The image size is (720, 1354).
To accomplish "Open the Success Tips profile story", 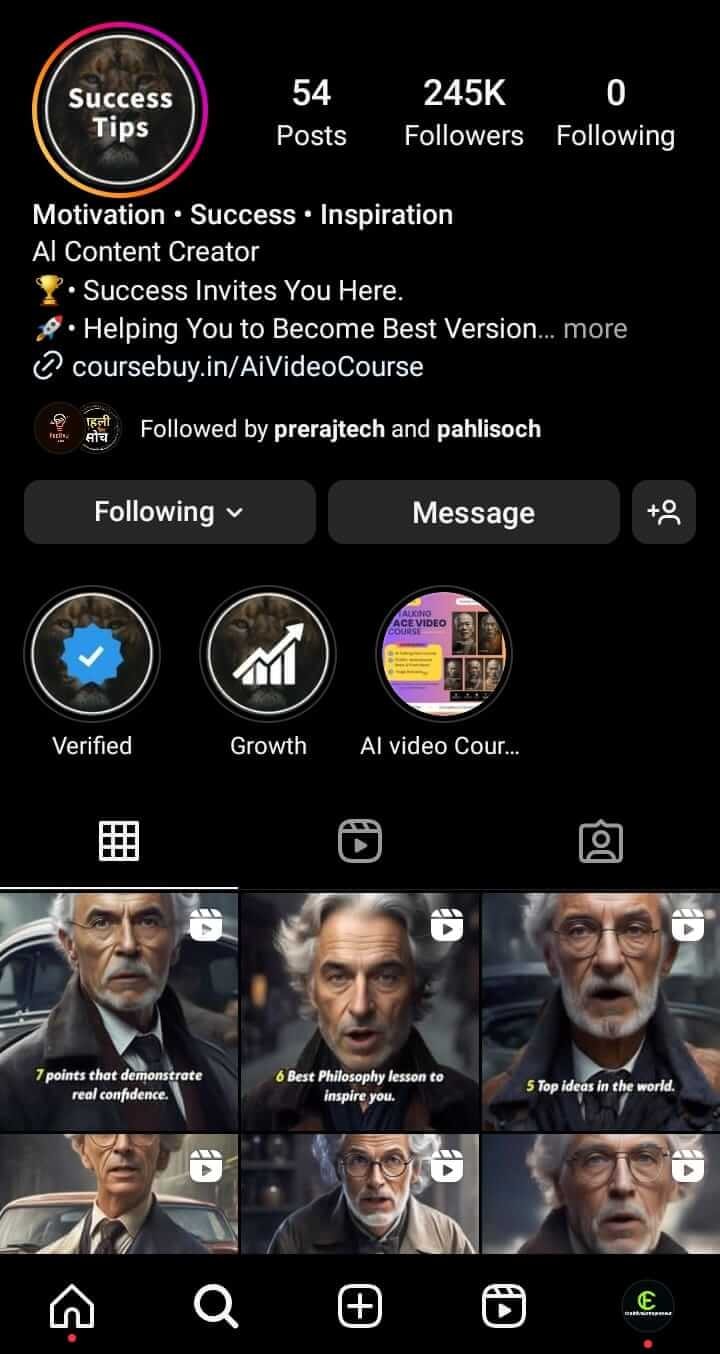I will (x=120, y=111).
